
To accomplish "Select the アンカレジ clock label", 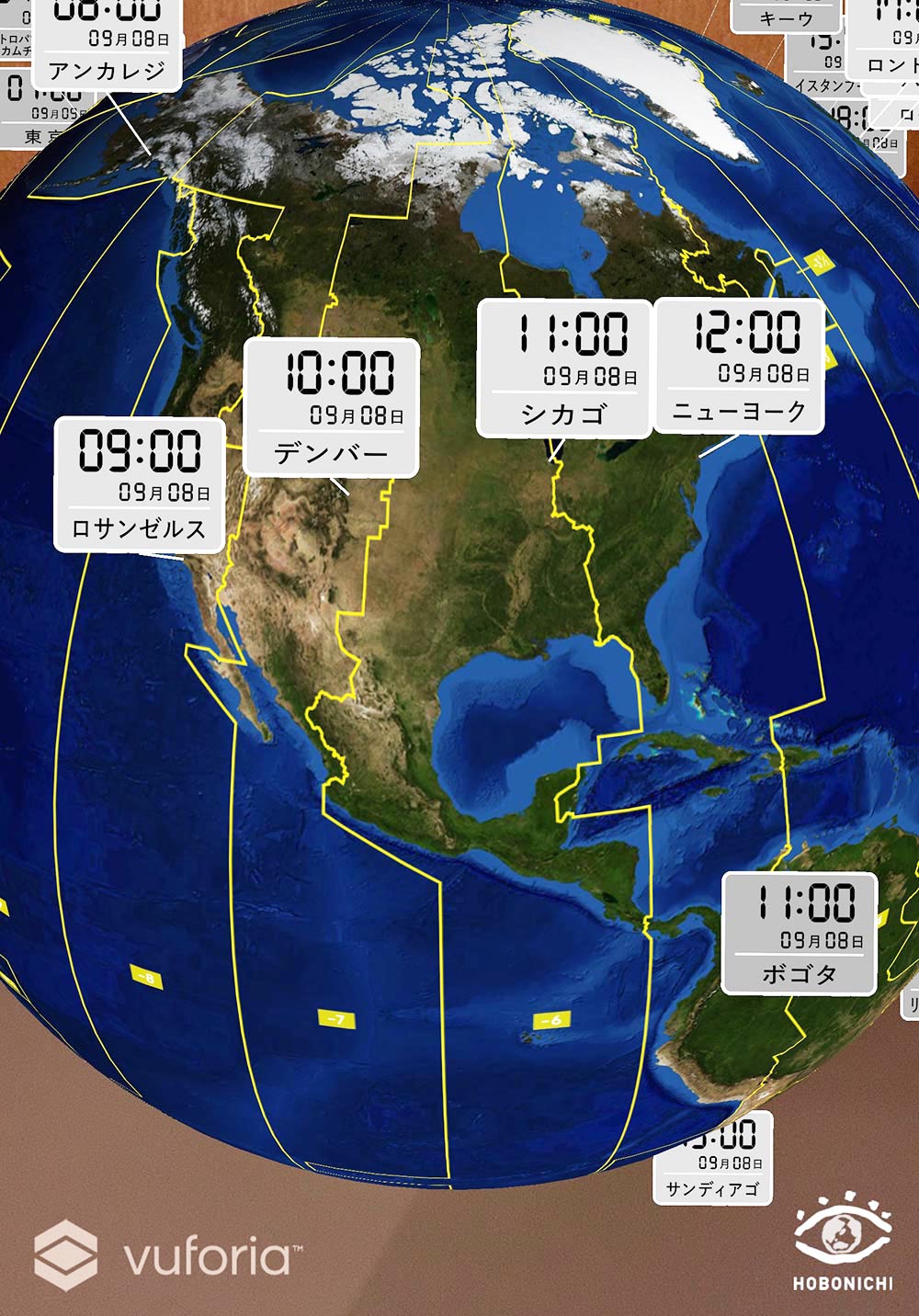I will [107, 43].
